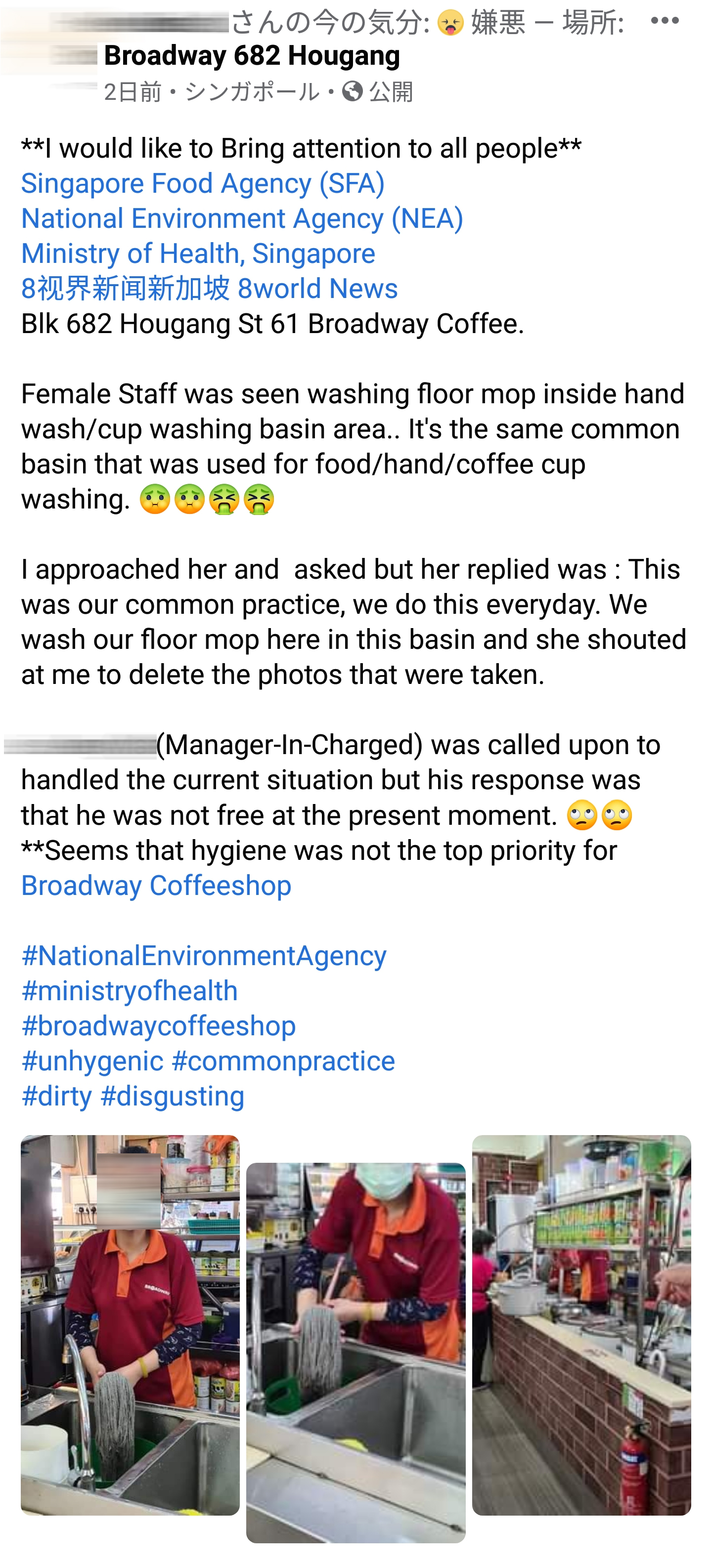
Task: Visit Ministry of Health, Singapore page
Action: click(198, 254)
